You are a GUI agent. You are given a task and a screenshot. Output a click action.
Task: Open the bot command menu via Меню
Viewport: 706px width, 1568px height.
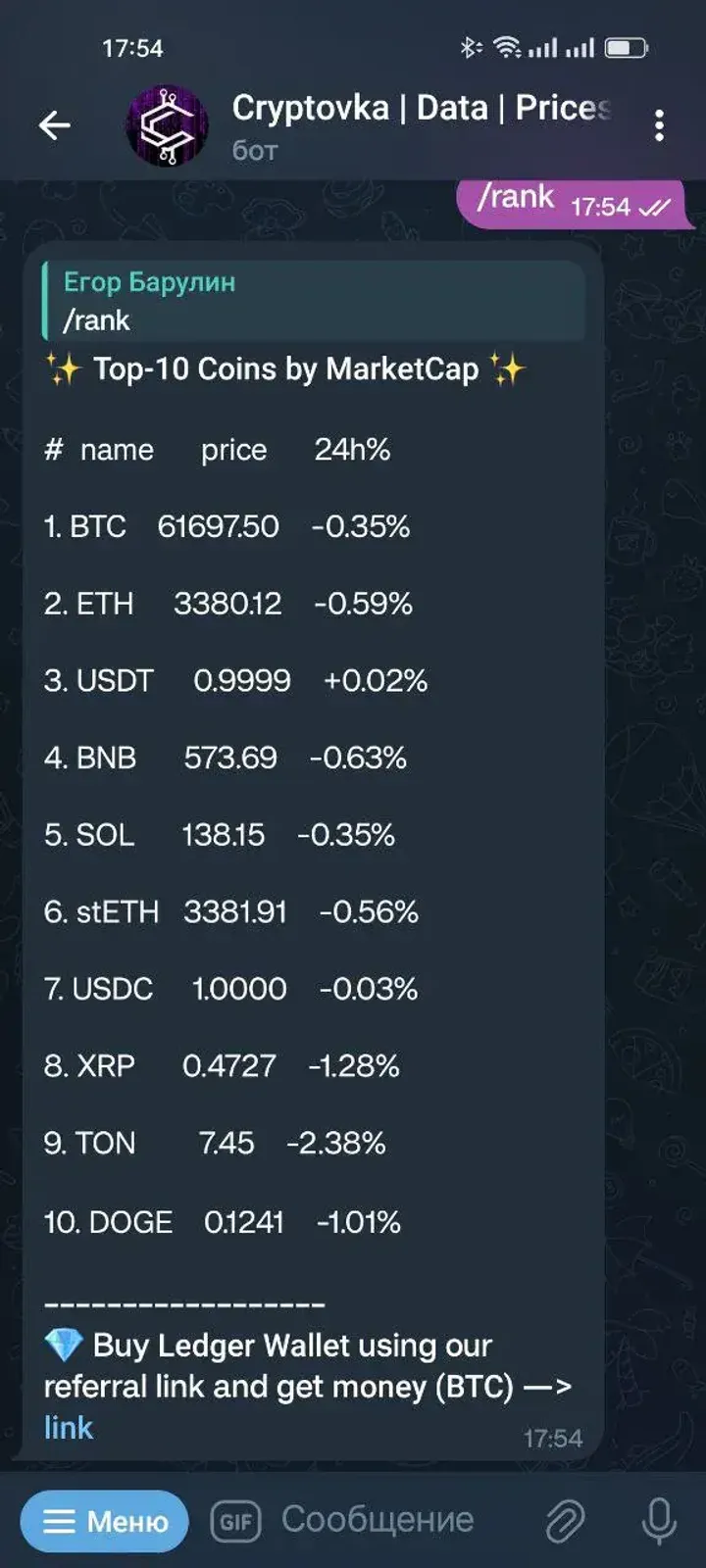pos(103,1520)
